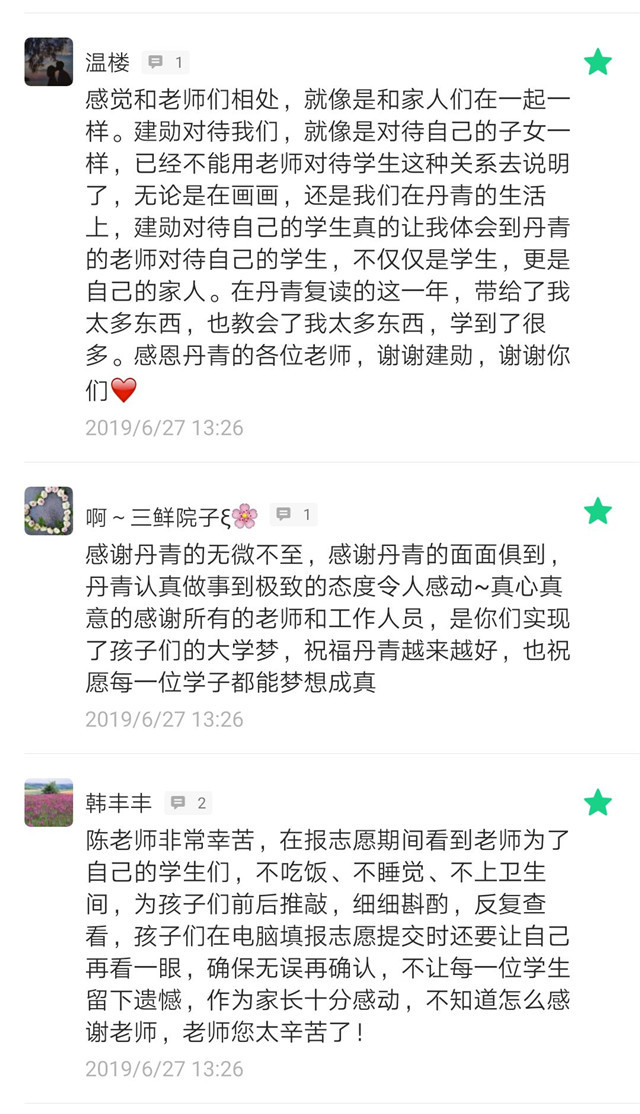The height and width of the screenshot is (1114, 640).
Task: Open 韩丰丰's profile avatar
Action: 48,802
